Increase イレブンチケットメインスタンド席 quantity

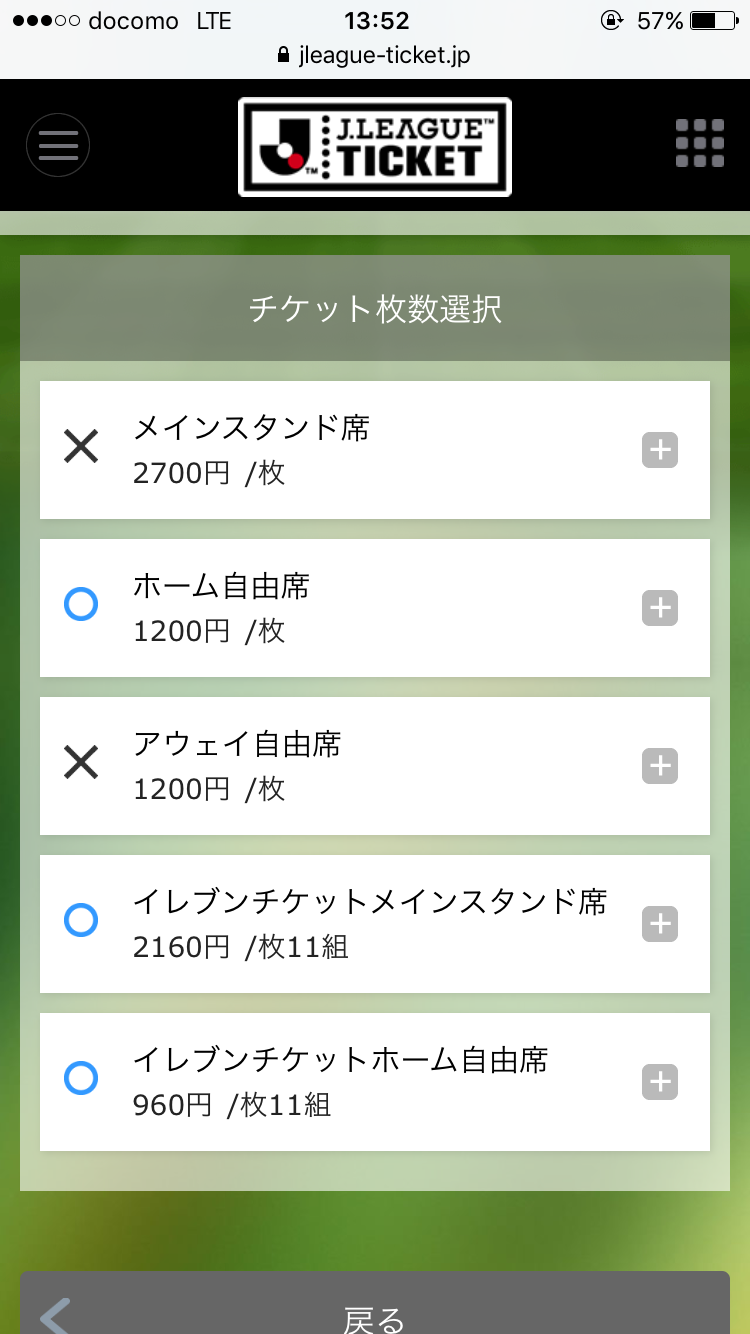click(x=660, y=924)
